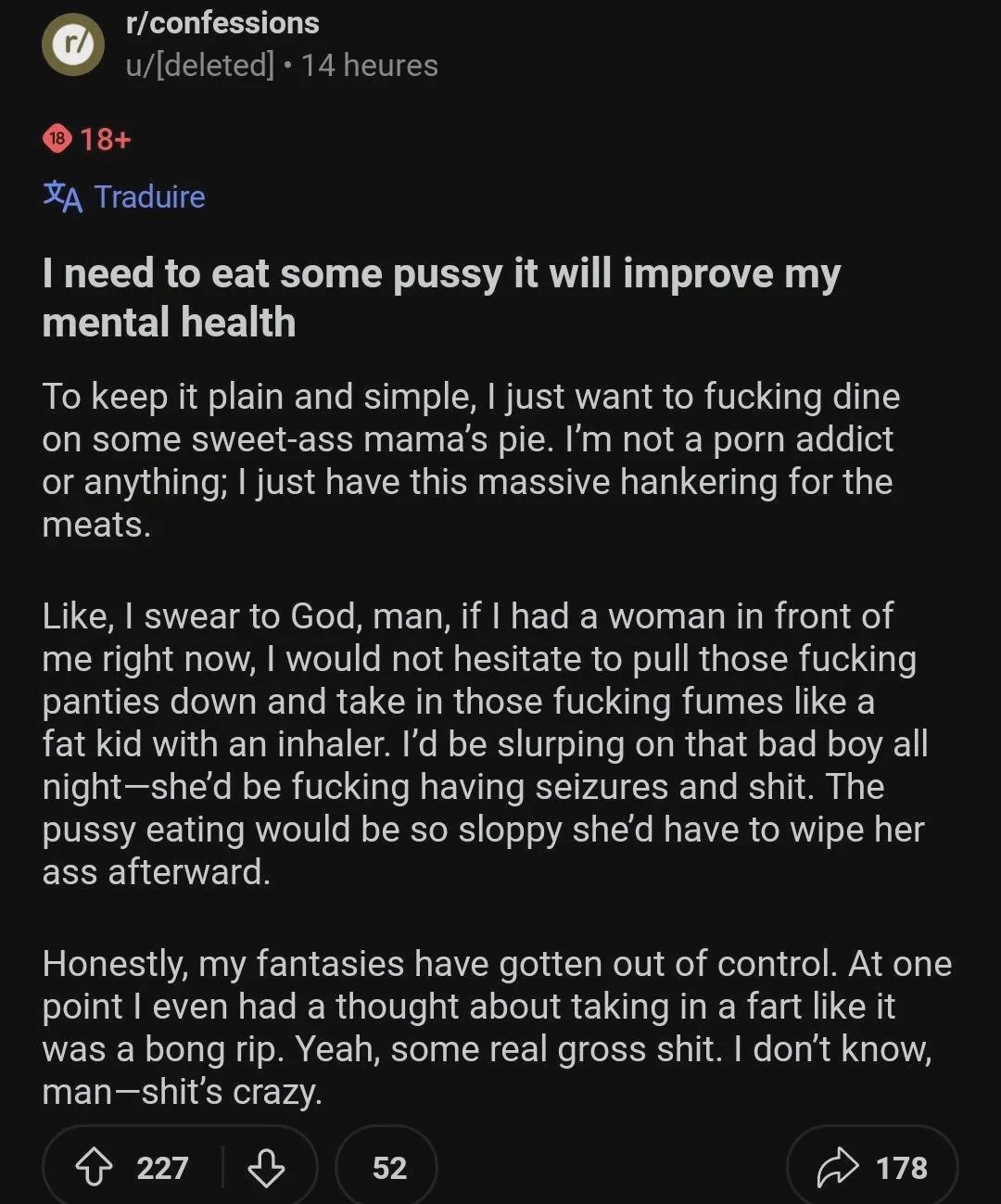Open the 52 comments
This screenshot has height=1204, width=1001.
tap(386, 1167)
